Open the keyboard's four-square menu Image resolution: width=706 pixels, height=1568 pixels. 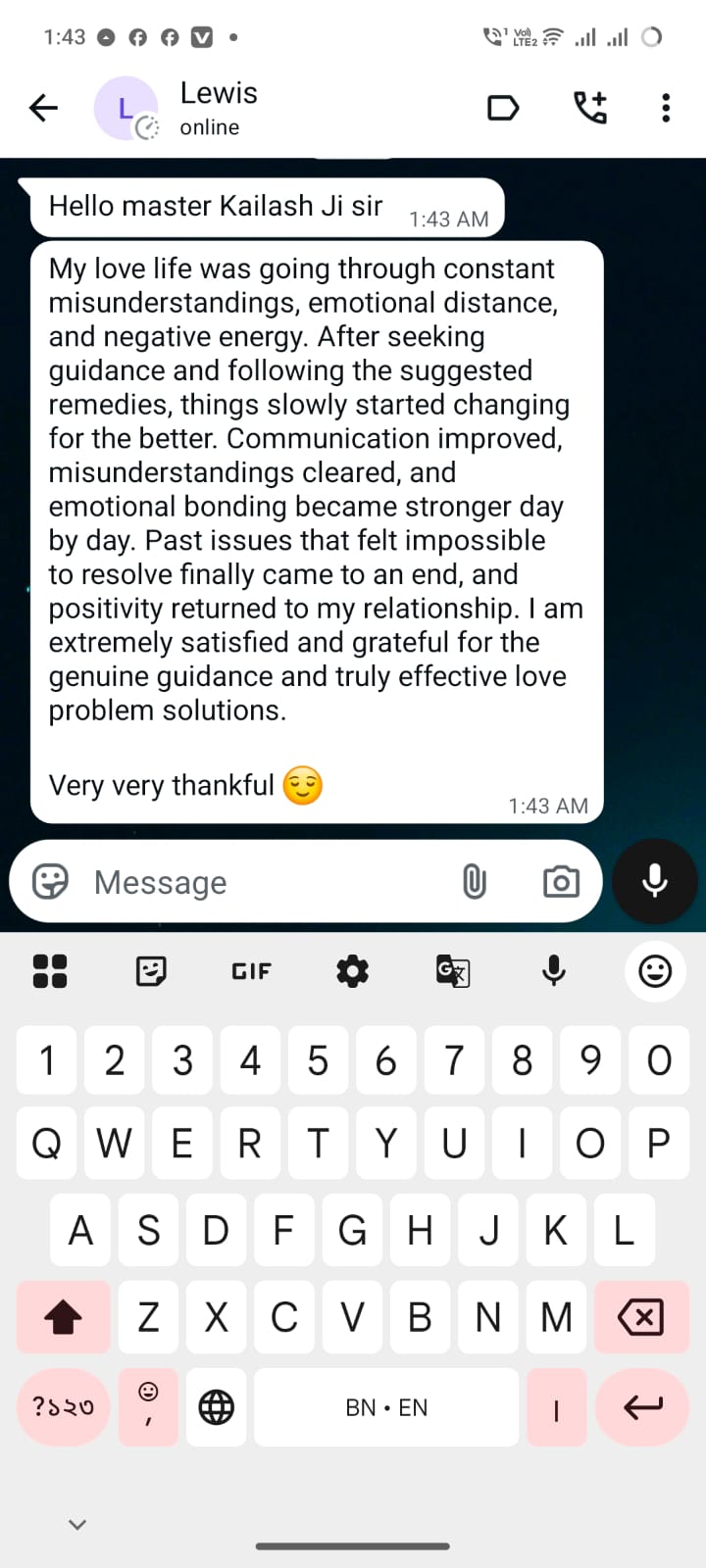[50, 971]
